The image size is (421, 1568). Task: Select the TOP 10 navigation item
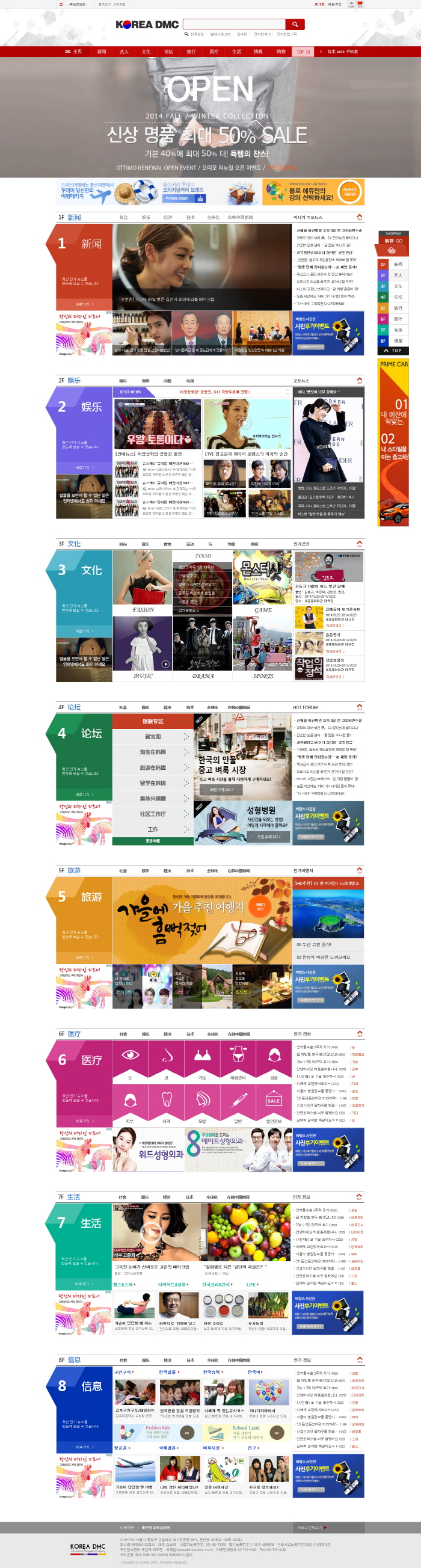point(303,52)
